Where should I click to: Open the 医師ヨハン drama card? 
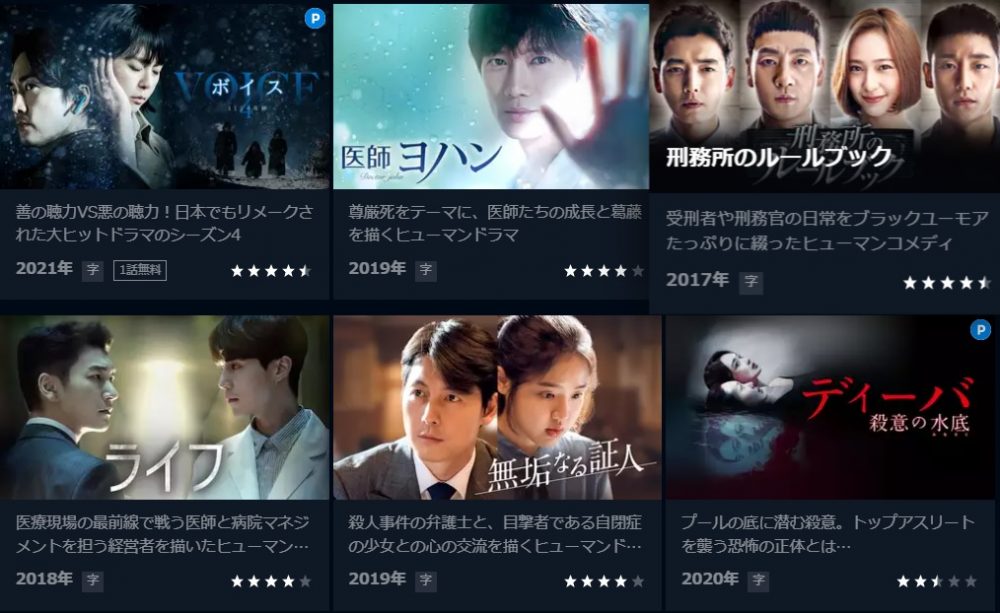[490, 97]
